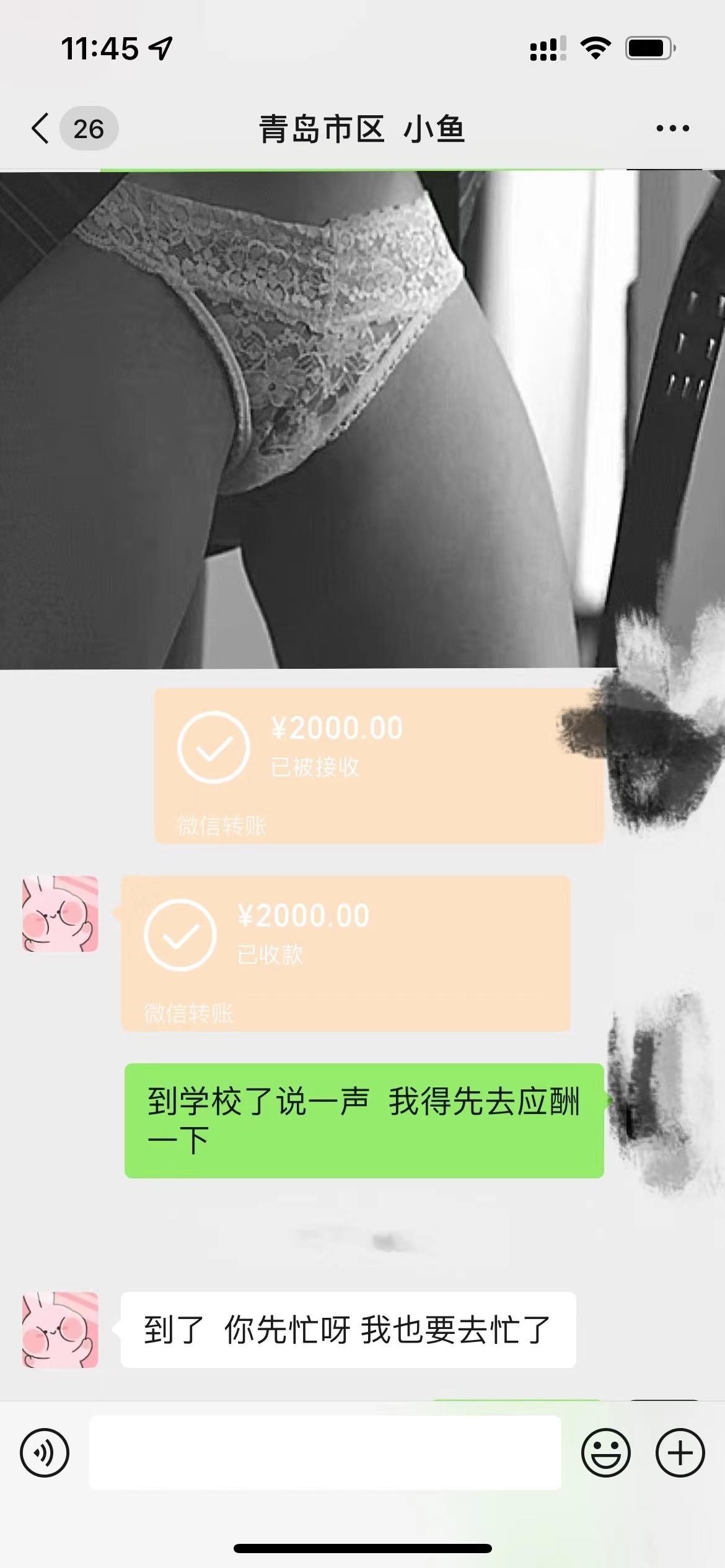Viewport: 725px width, 1568px height.
Task: Open the plus attachment menu
Action: pyautogui.click(x=680, y=1453)
